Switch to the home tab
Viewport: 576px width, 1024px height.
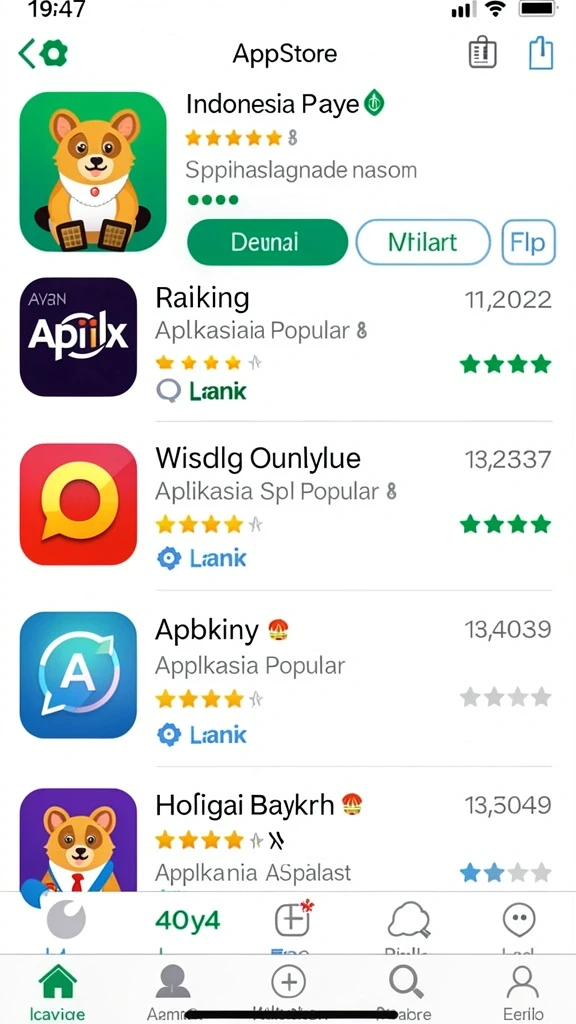[x=57, y=993]
